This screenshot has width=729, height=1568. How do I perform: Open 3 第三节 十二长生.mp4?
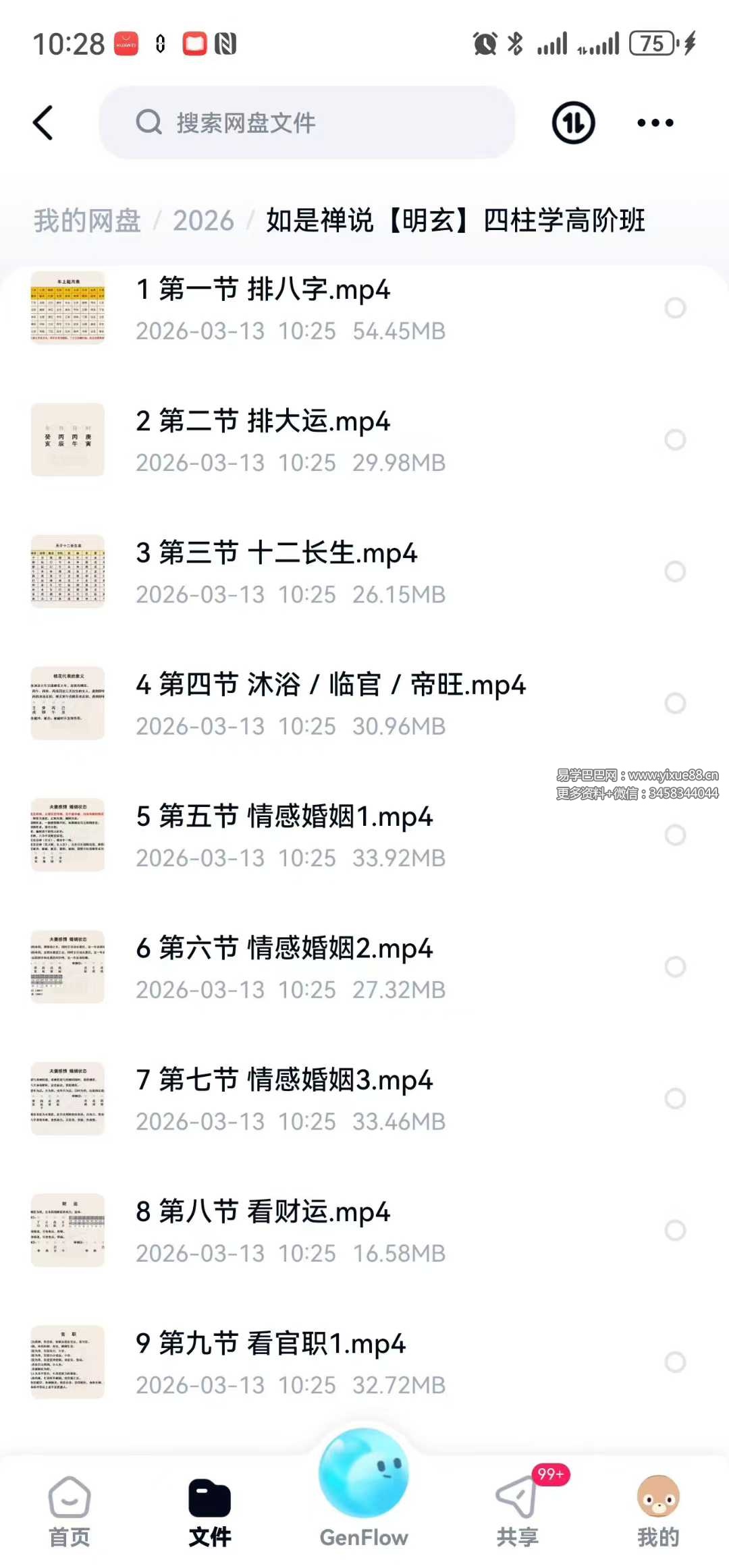coord(277,554)
